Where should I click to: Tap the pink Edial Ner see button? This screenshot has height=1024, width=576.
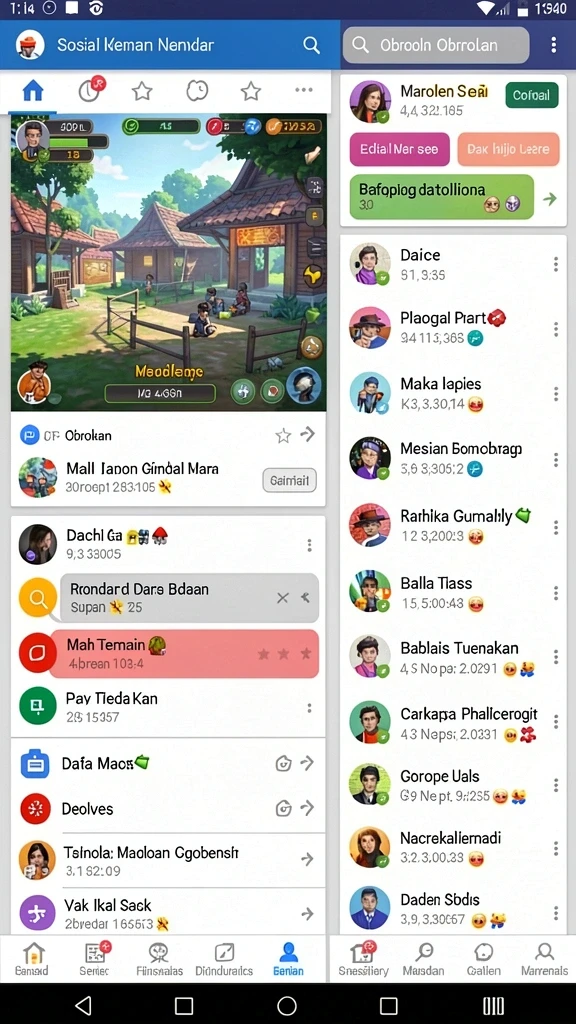click(x=400, y=149)
